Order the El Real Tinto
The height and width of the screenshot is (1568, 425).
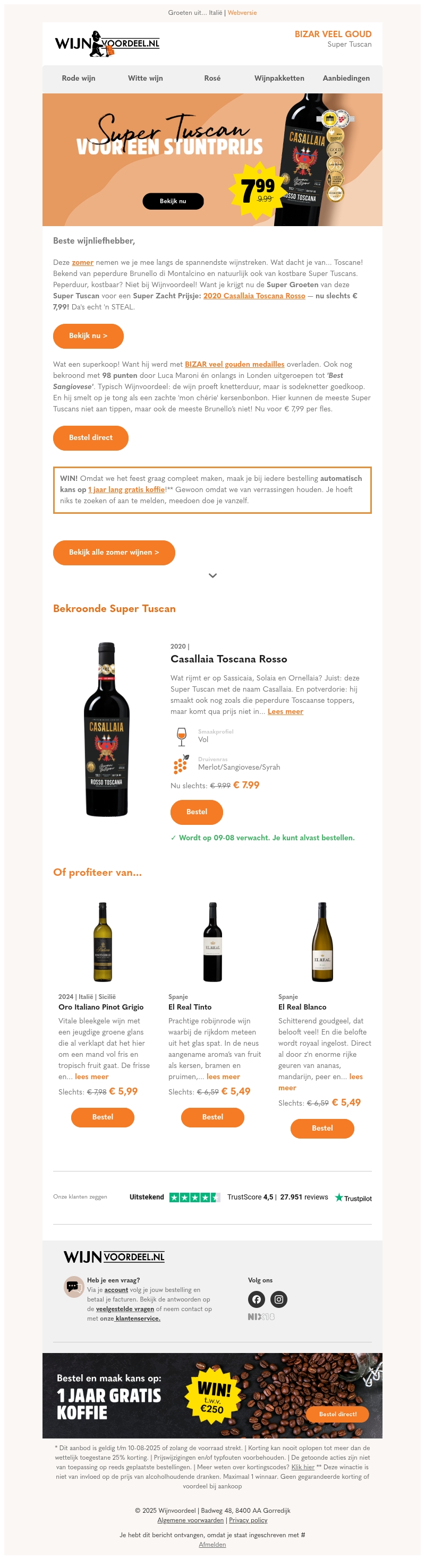click(x=212, y=1117)
